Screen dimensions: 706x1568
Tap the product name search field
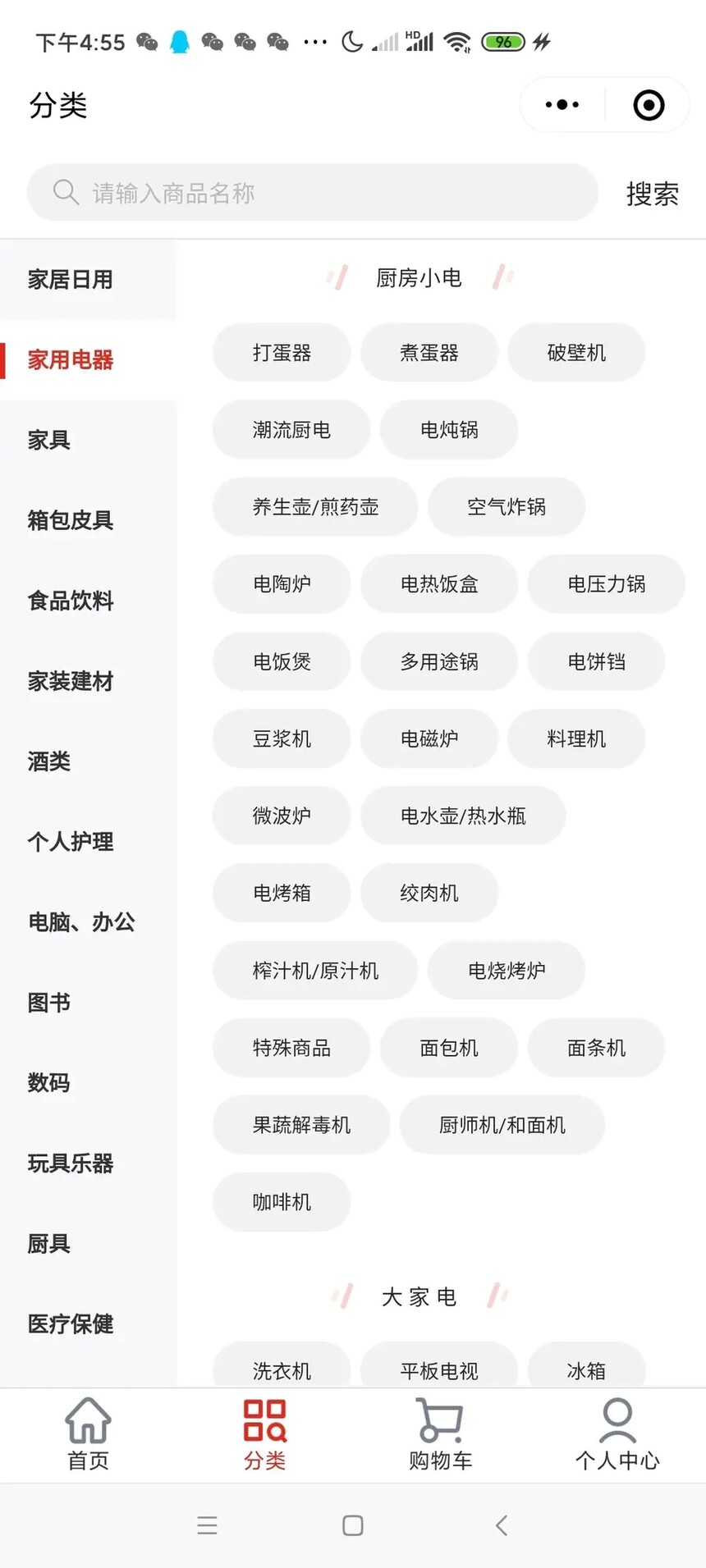click(313, 193)
